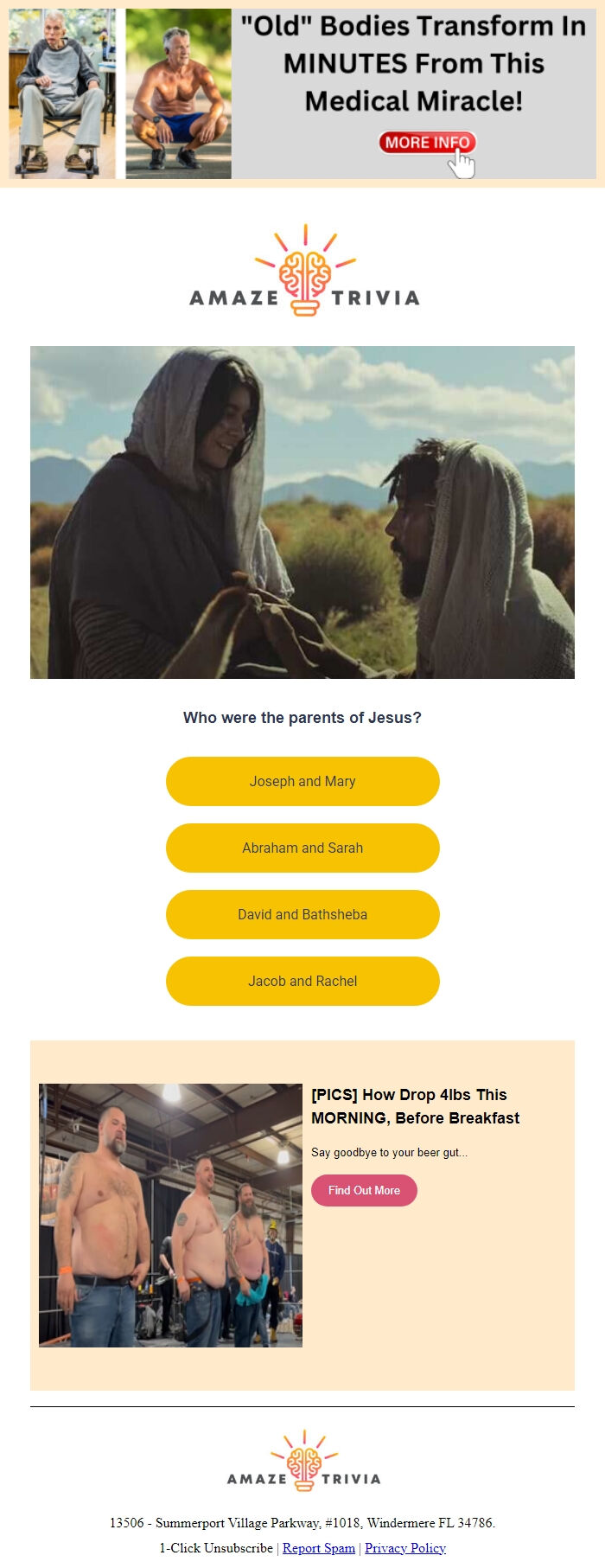The image size is (605, 1568).
Task: Choose Abraham and Sarah as the answer
Action: (x=302, y=848)
